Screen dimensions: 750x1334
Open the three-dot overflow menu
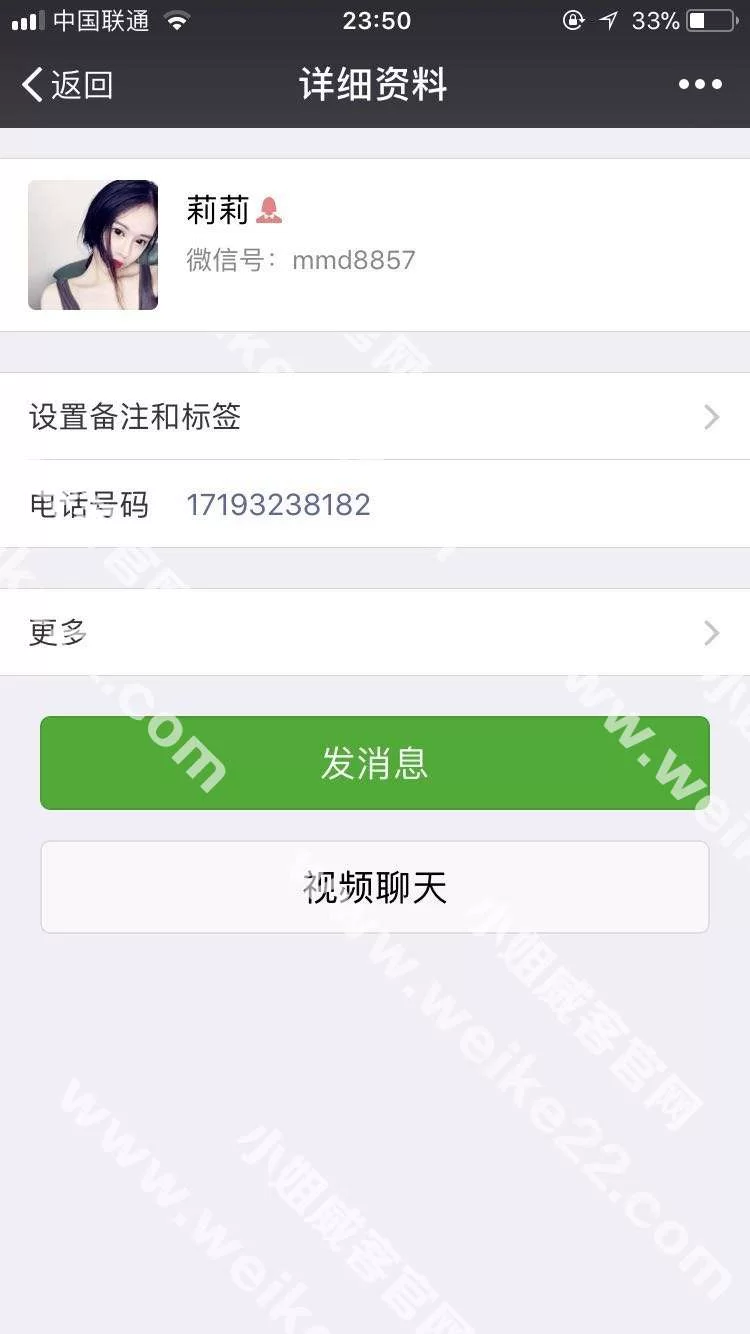(x=700, y=85)
